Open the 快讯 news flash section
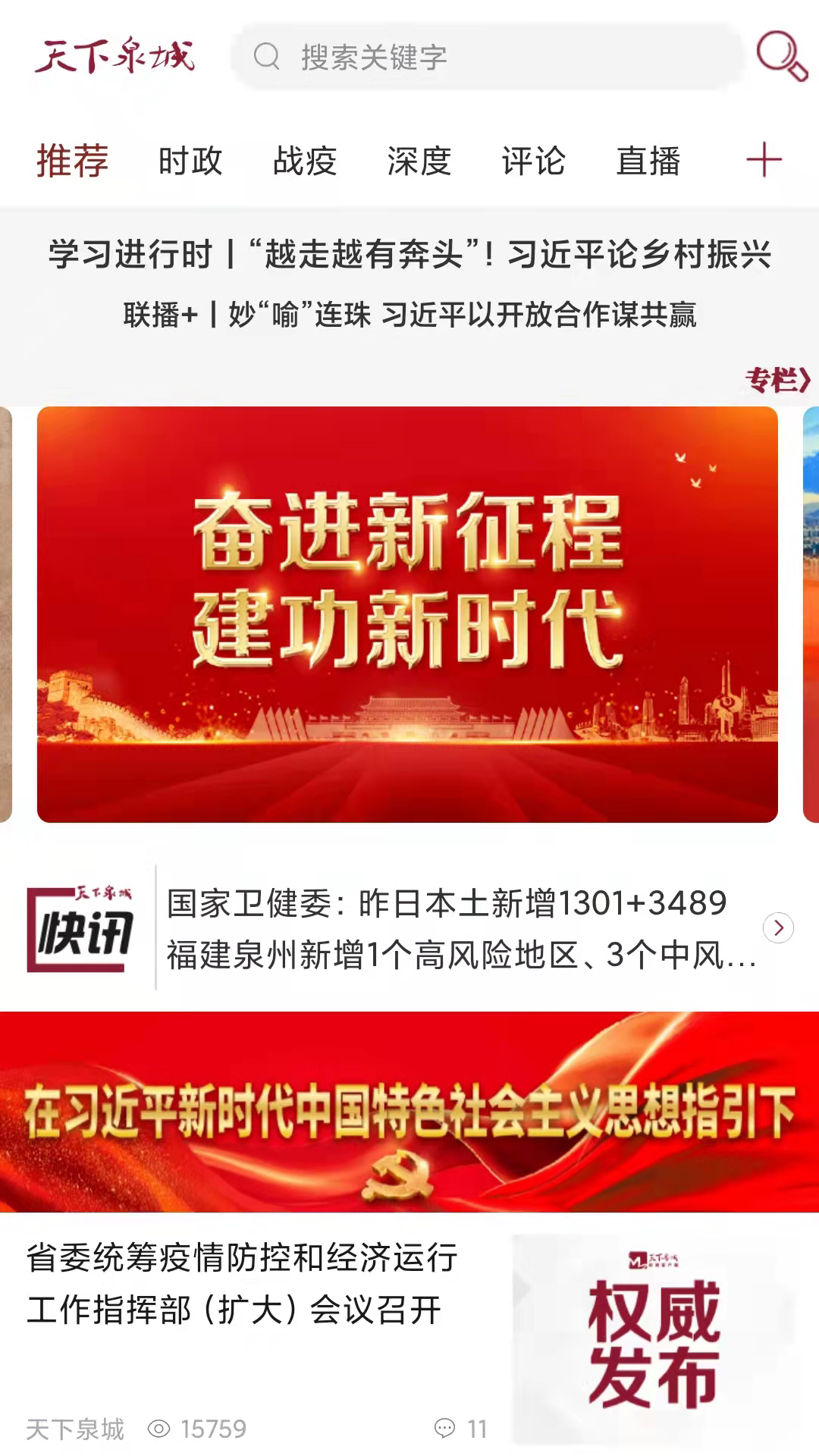The image size is (819, 1456). tap(80, 928)
